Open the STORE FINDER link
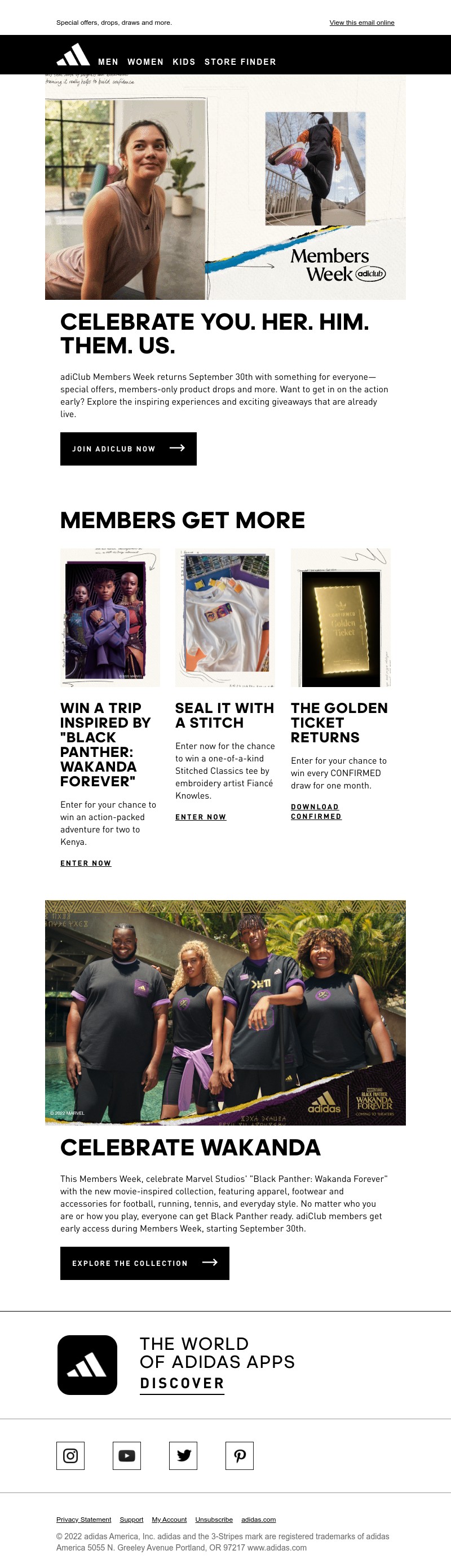Viewport: 451px width, 1568px height. pos(240,62)
